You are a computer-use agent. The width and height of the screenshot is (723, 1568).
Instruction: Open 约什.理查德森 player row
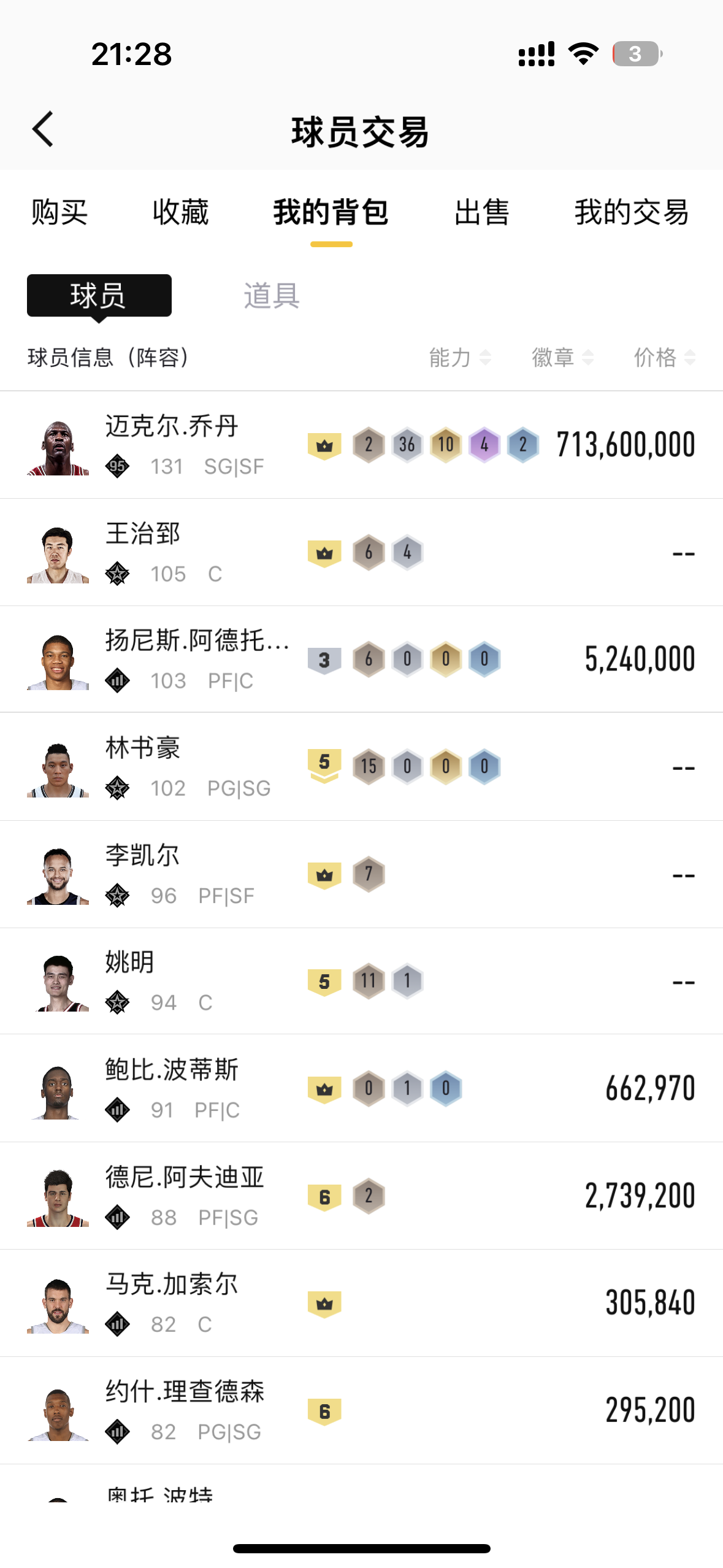pyautogui.click(x=361, y=1411)
